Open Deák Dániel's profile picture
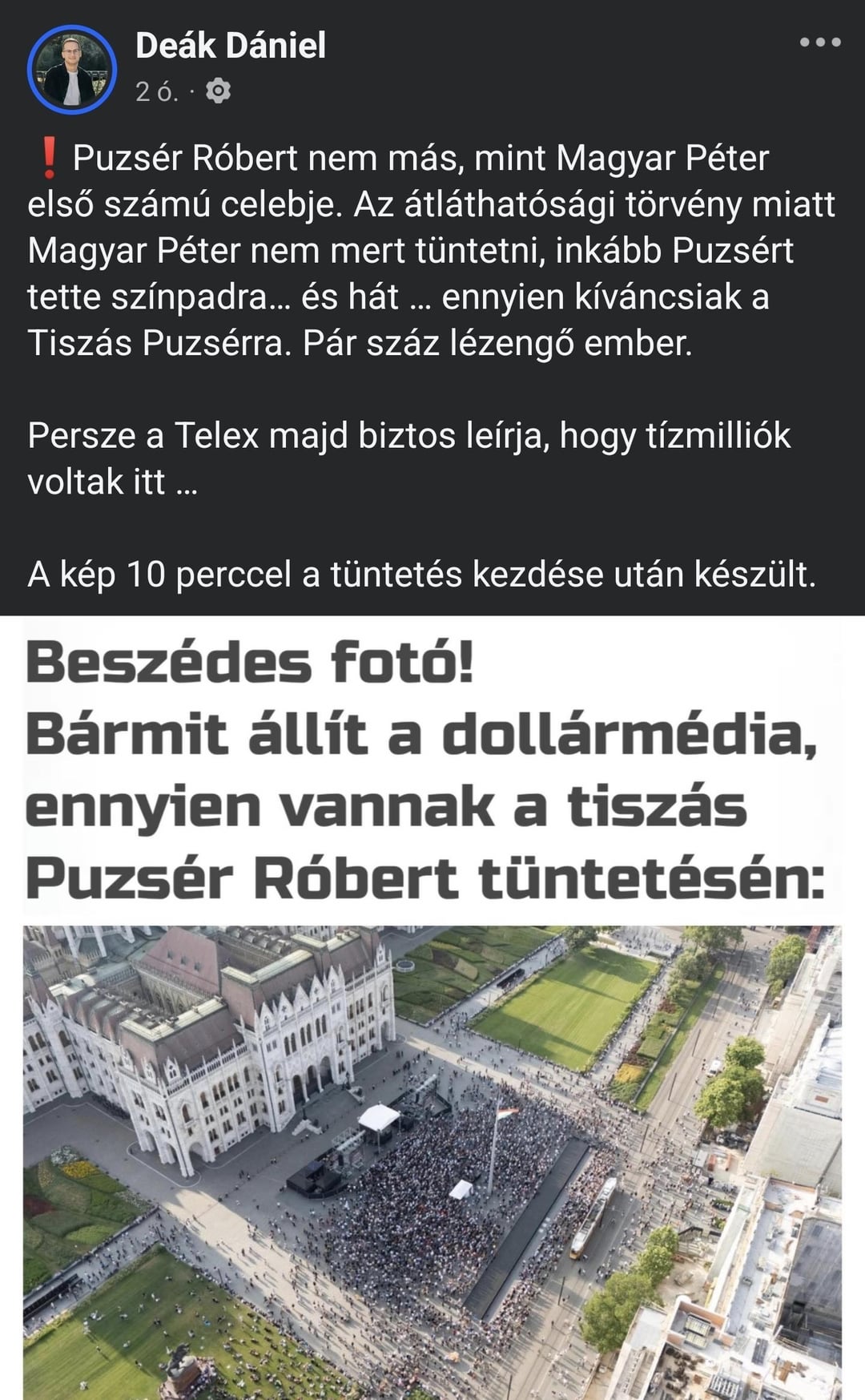The height and width of the screenshot is (1400, 865). tap(72, 69)
